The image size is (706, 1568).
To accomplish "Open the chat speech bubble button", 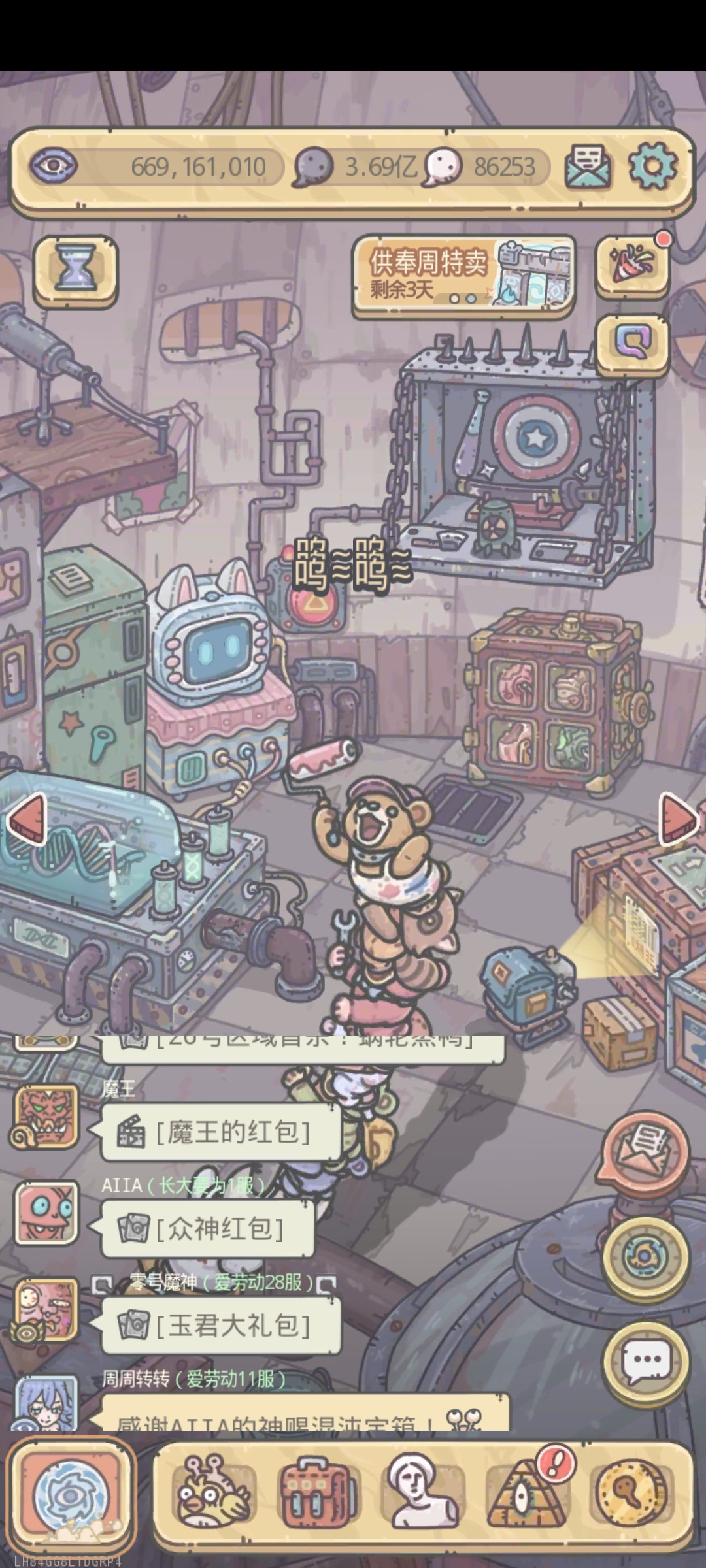I will coord(646,1360).
